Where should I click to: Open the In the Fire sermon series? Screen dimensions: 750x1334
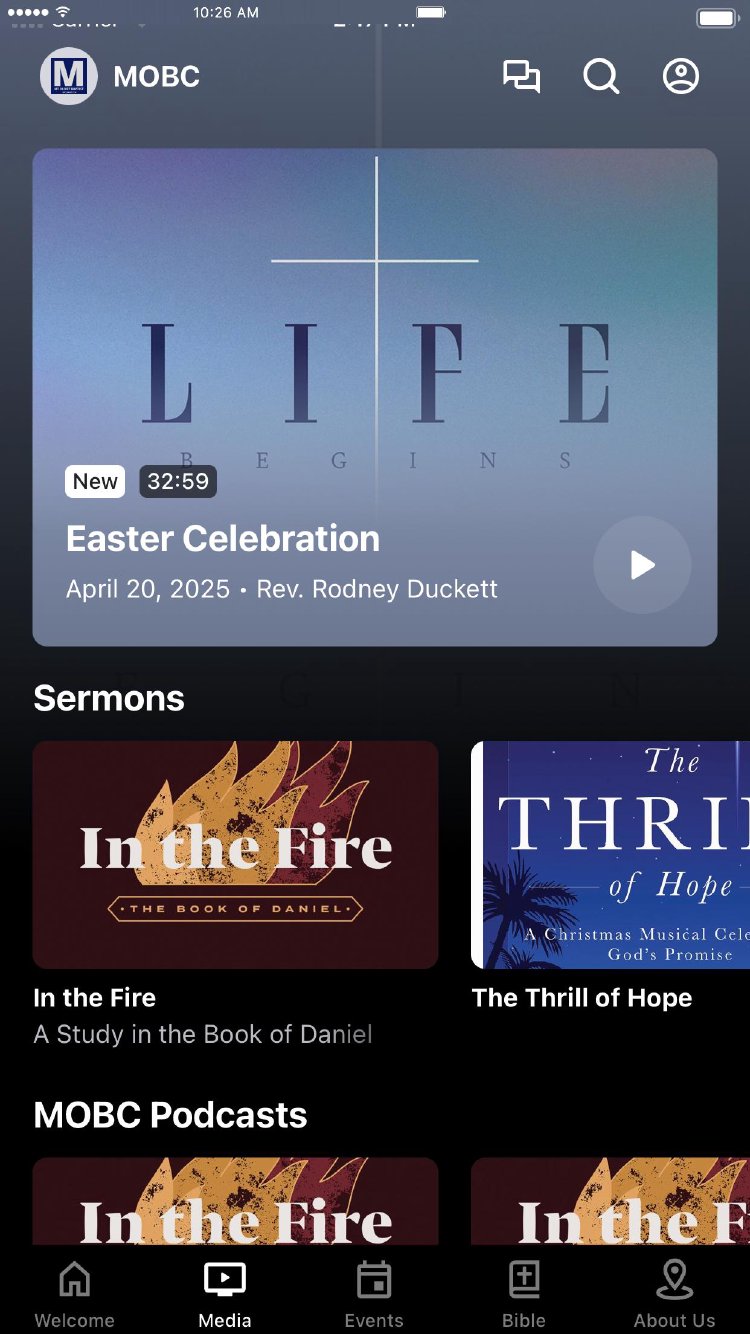(x=235, y=855)
